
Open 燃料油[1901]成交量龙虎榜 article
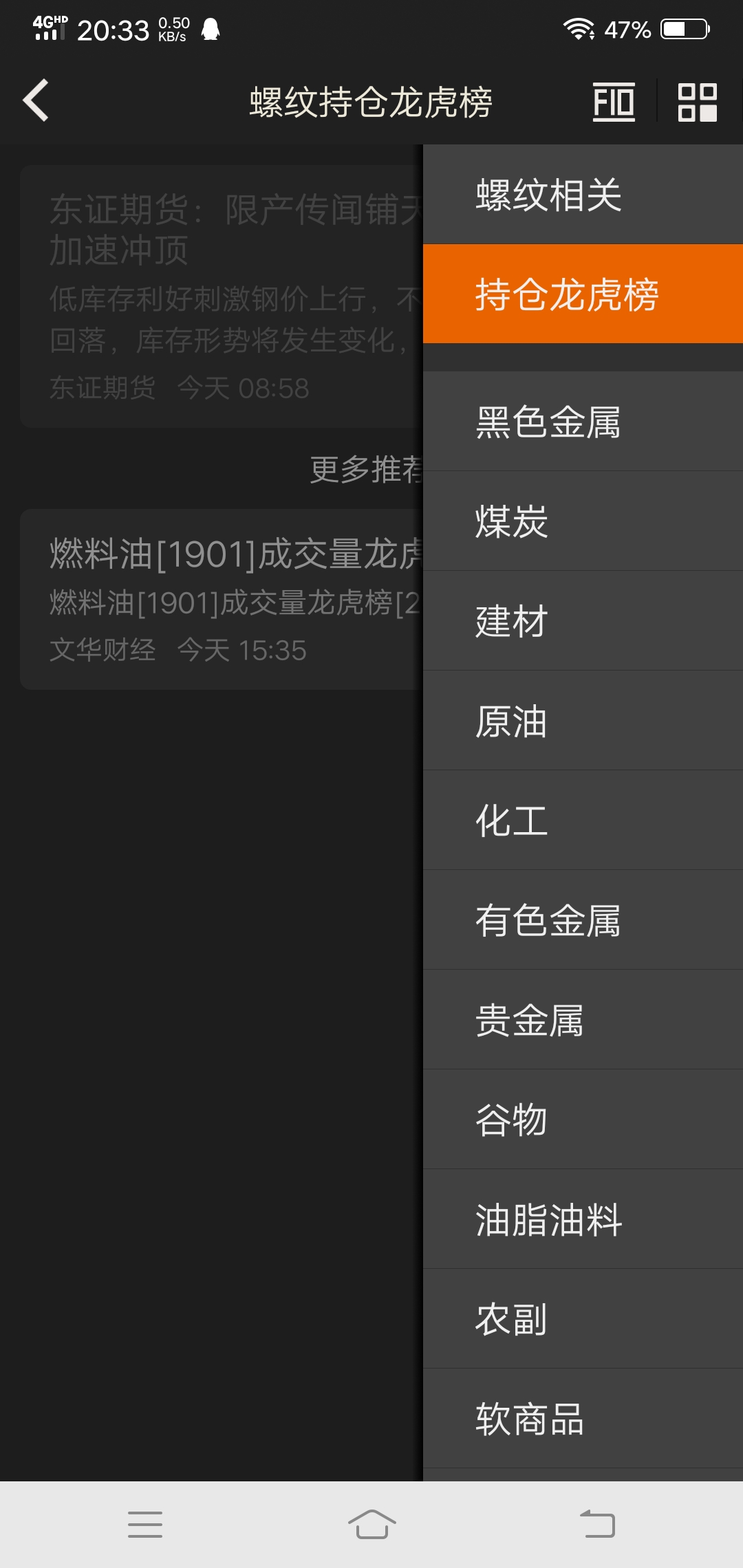pos(220,598)
